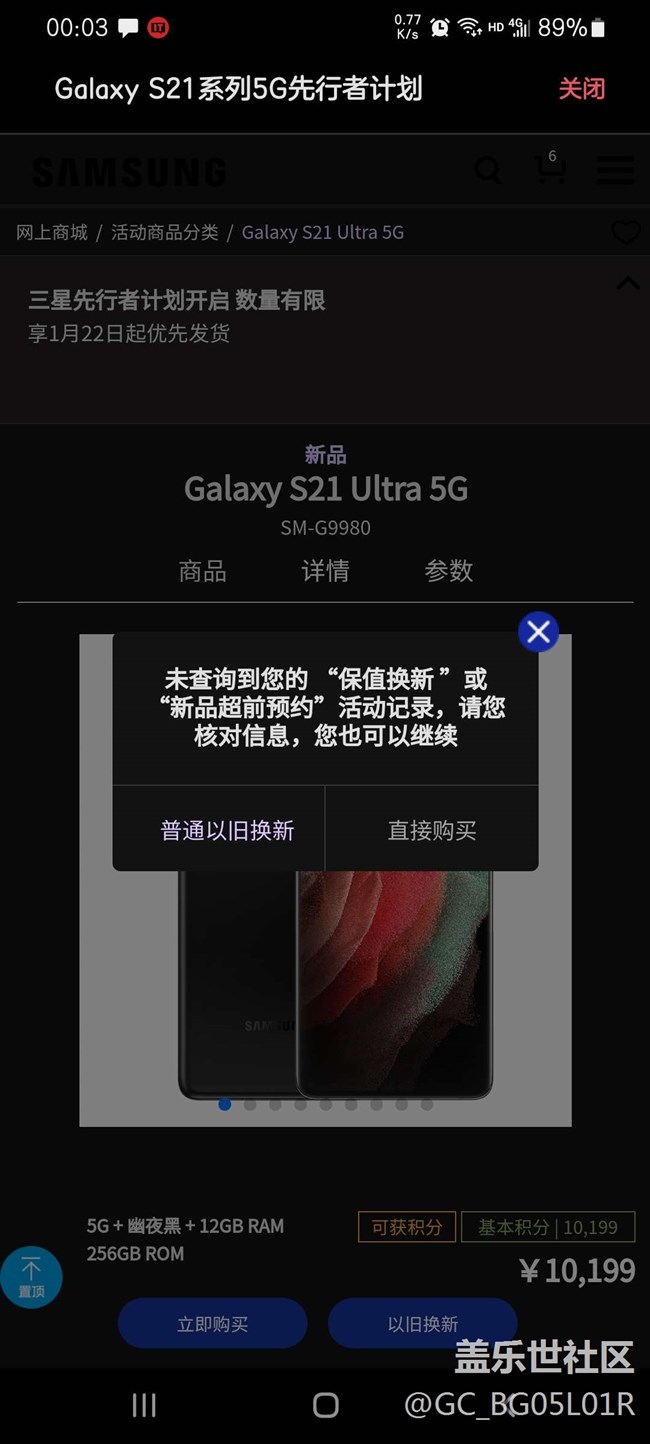Image resolution: width=650 pixels, height=1444 pixels.
Task: Open the shopping cart
Action: point(550,169)
